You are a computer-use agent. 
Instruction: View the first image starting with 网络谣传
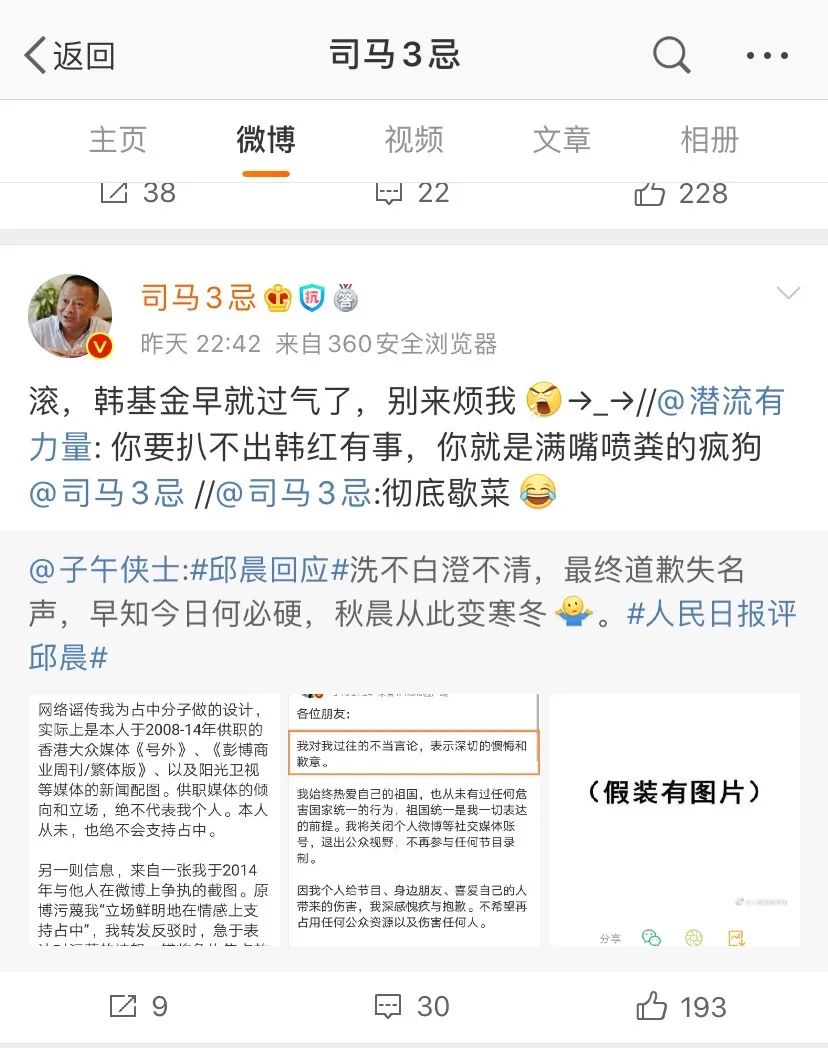click(154, 820)
